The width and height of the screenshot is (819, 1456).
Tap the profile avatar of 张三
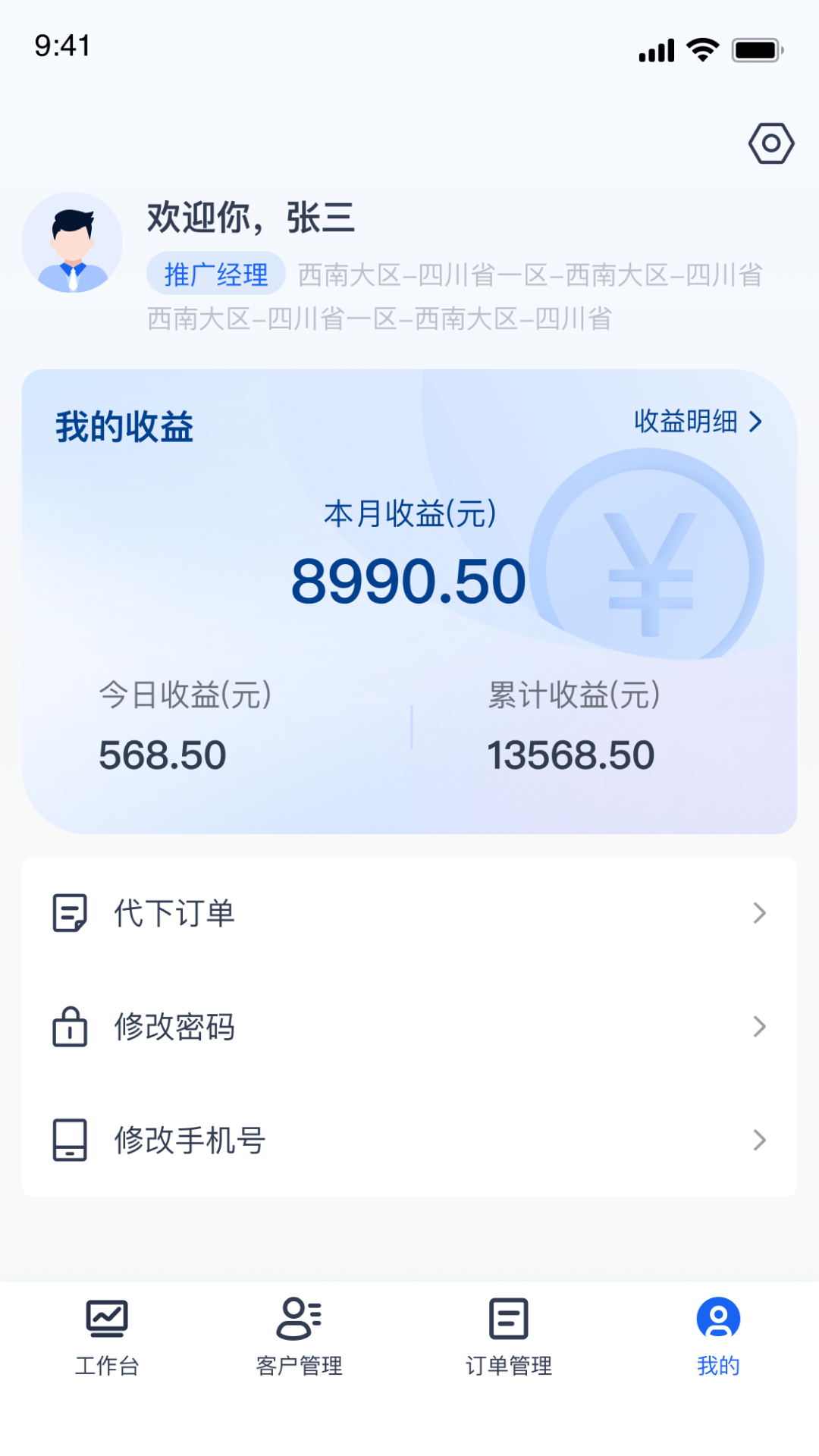pyautogui.click(x=72, y=243)
